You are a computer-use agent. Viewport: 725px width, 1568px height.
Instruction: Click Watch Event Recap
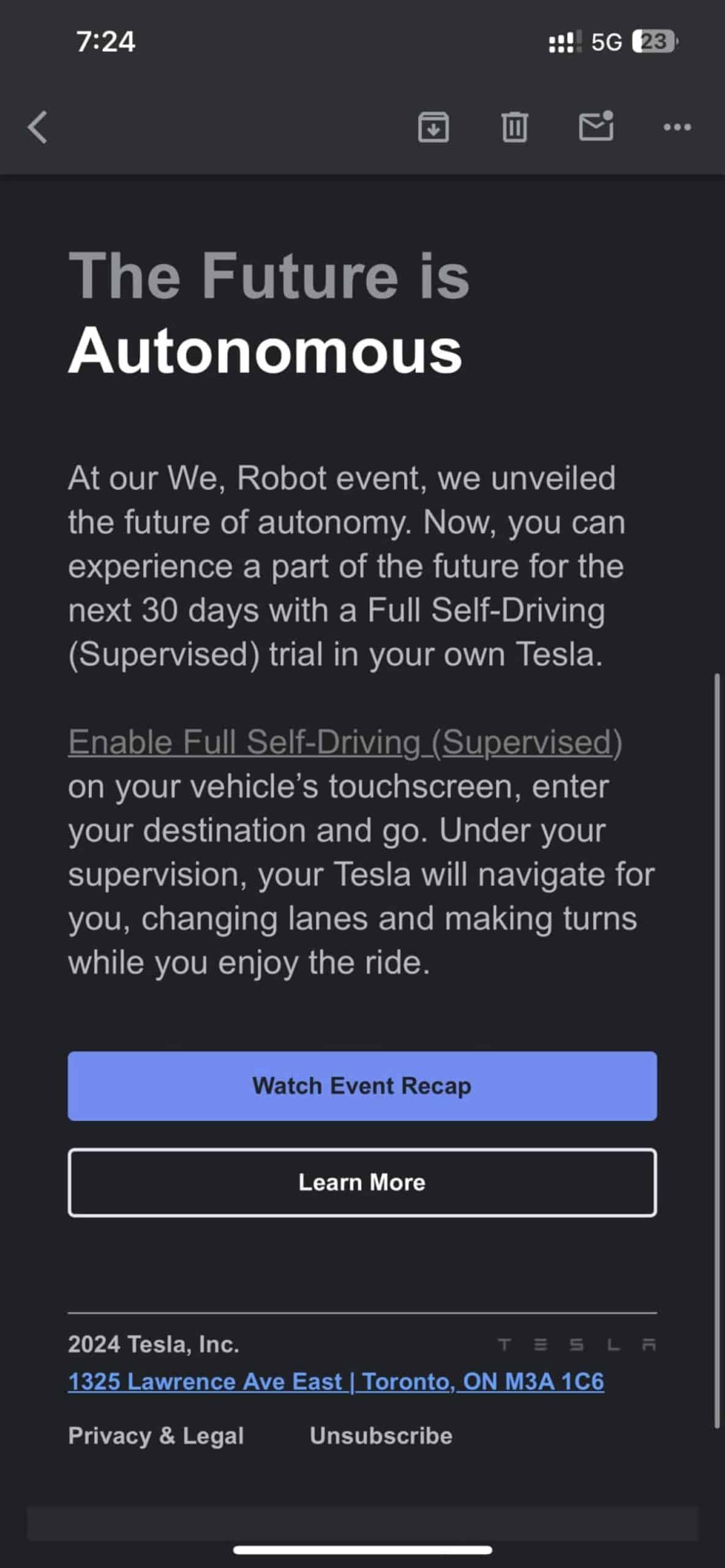coord(362,1085)
